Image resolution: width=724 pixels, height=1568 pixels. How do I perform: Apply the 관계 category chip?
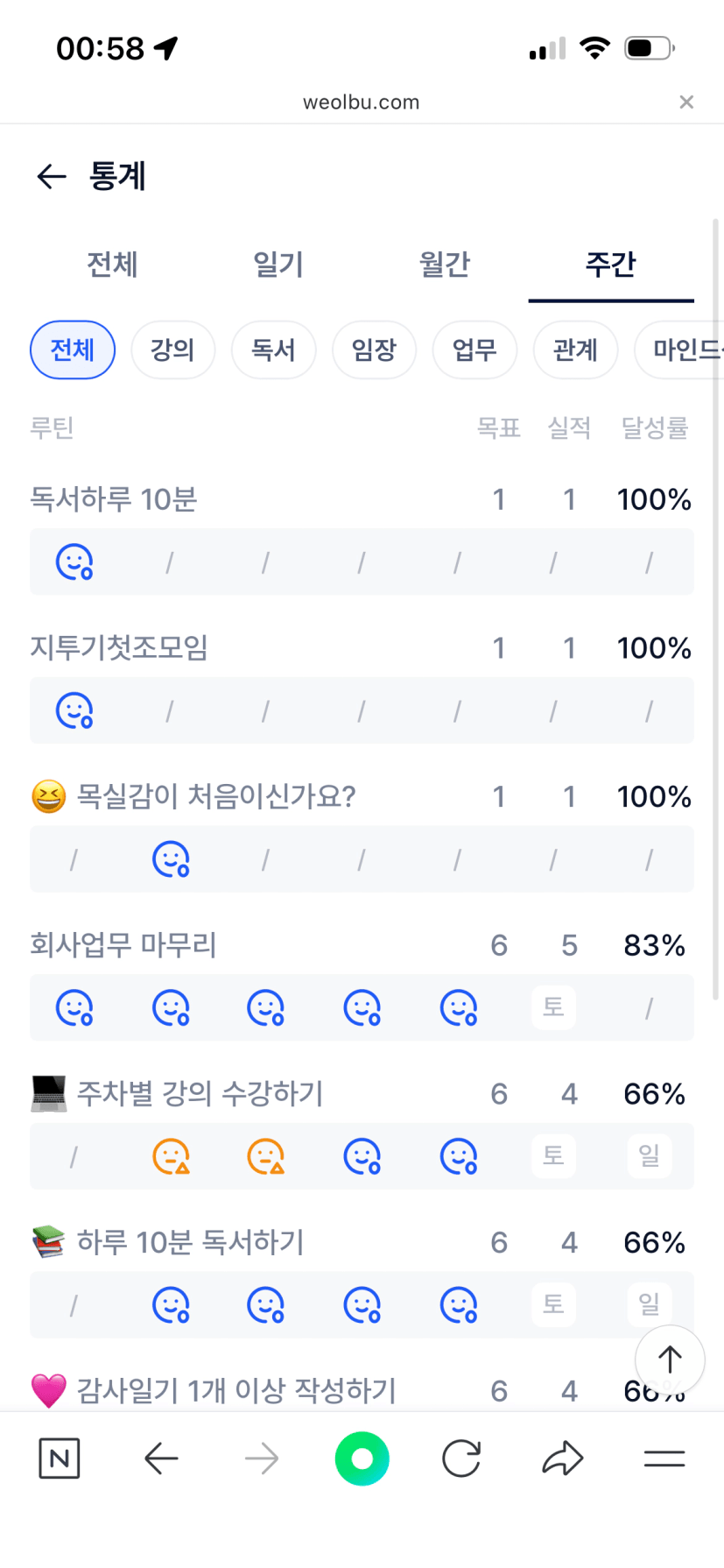pos(575,350)
